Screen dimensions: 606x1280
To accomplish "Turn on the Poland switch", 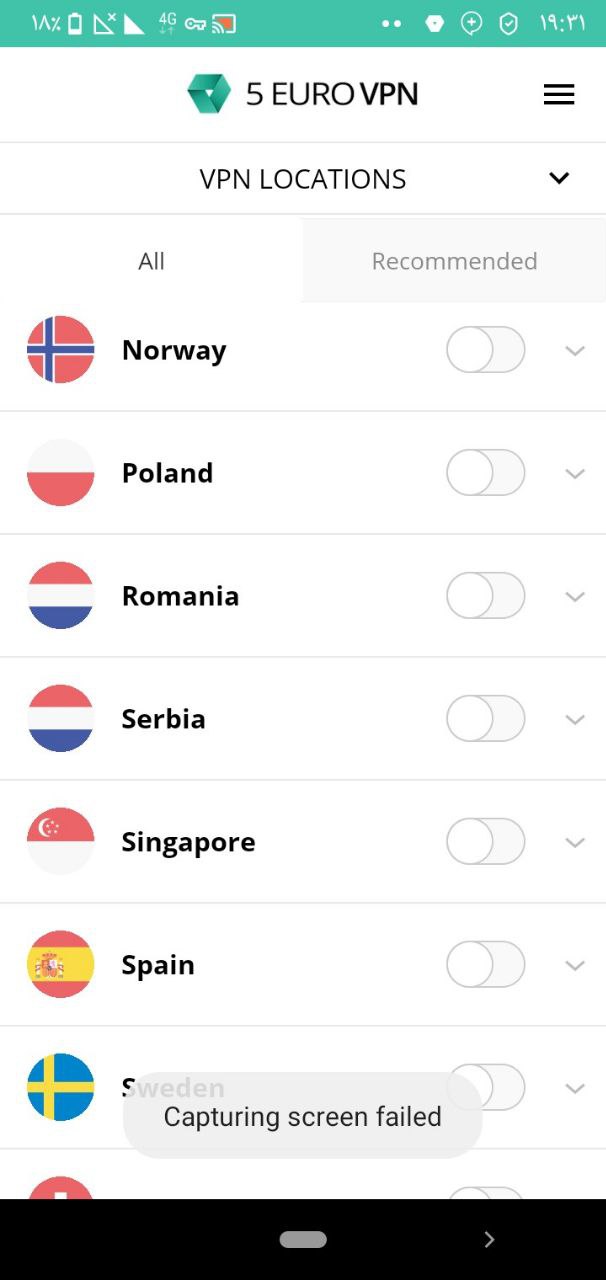I will 485,473.
